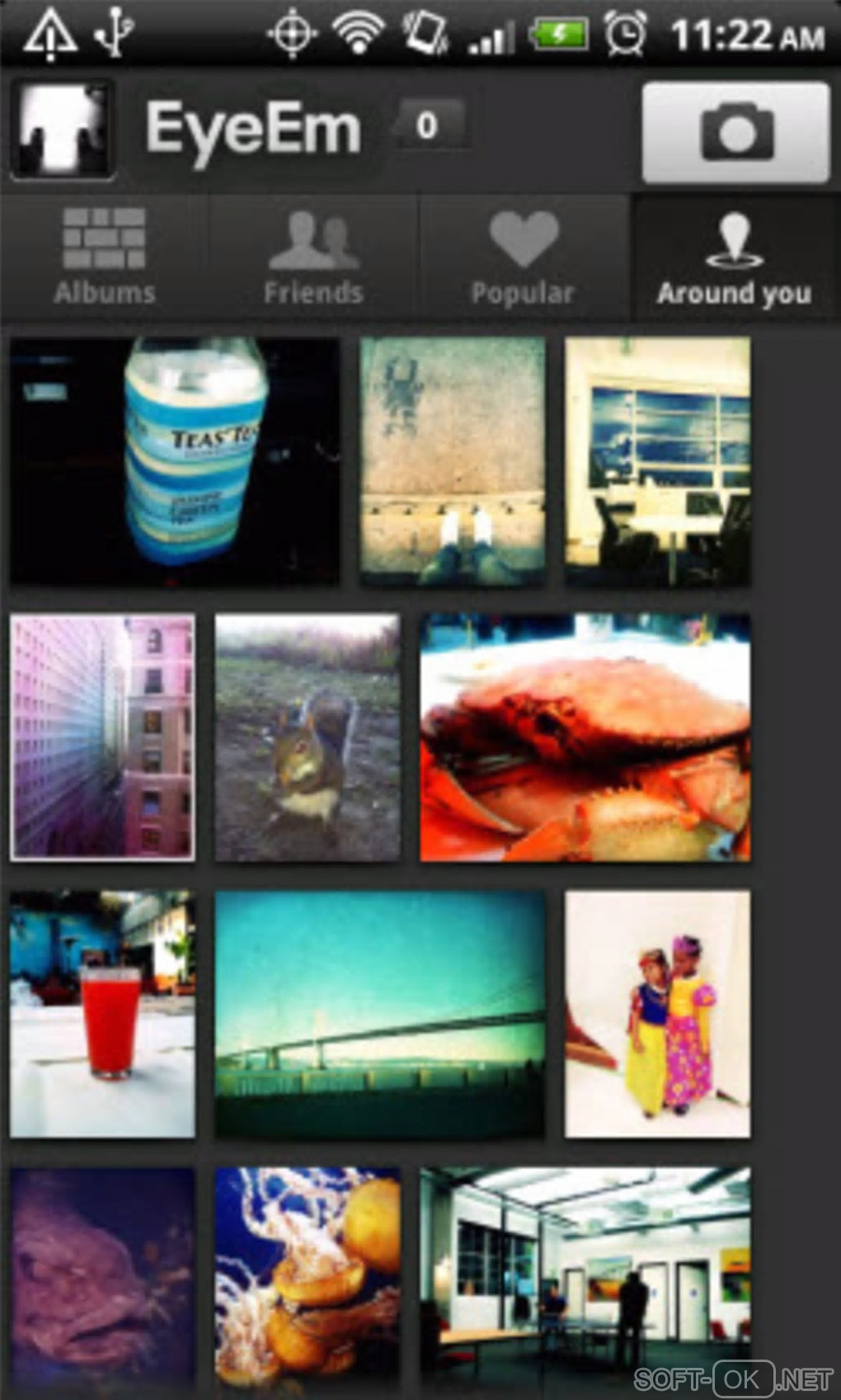Switch to the Albums tab
Viewport: 841px width, 1400px height.
click(x=105, y=257)
